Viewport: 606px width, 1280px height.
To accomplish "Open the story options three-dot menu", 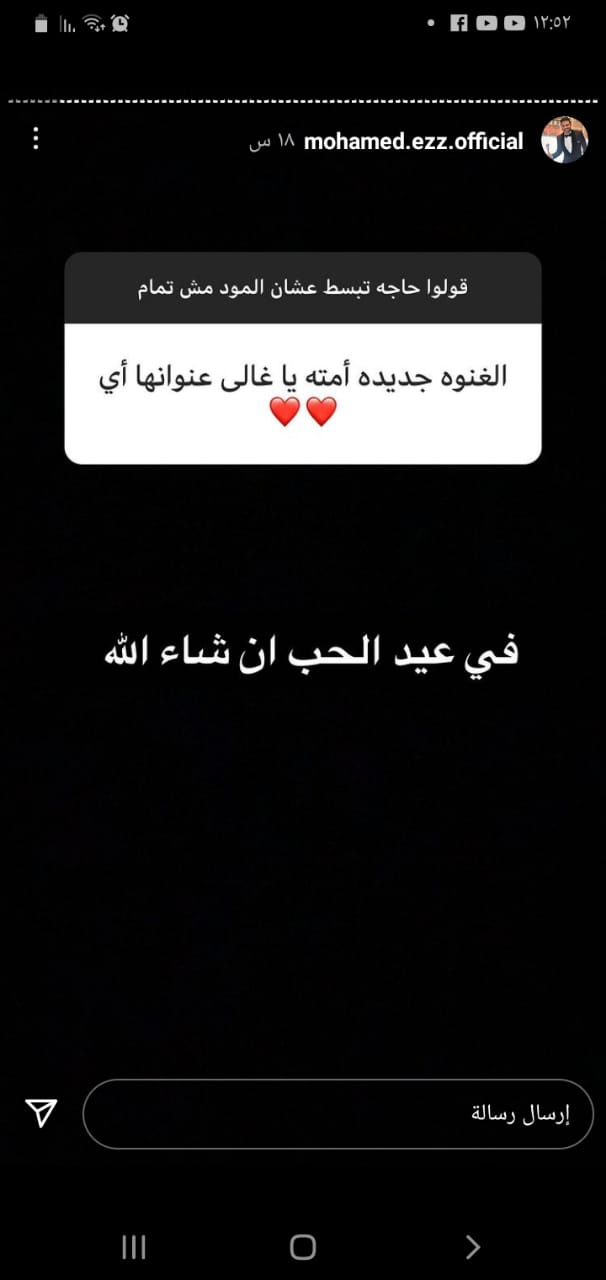I will coord(36,138).
